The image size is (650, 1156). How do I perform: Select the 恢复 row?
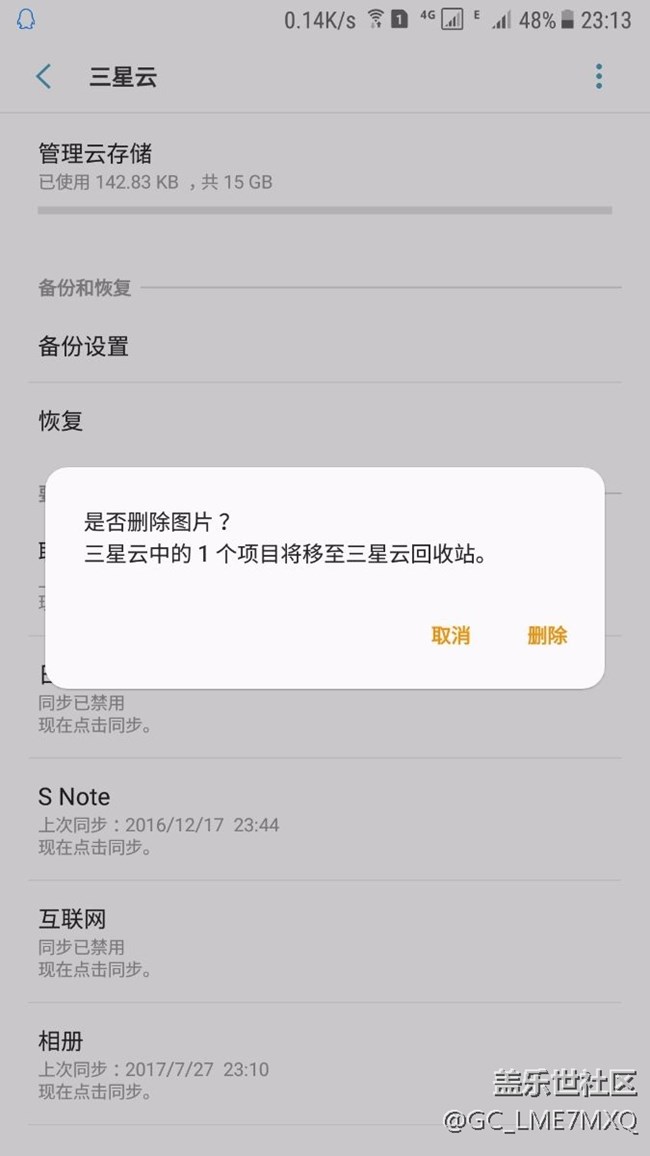(x=325, y=420)
